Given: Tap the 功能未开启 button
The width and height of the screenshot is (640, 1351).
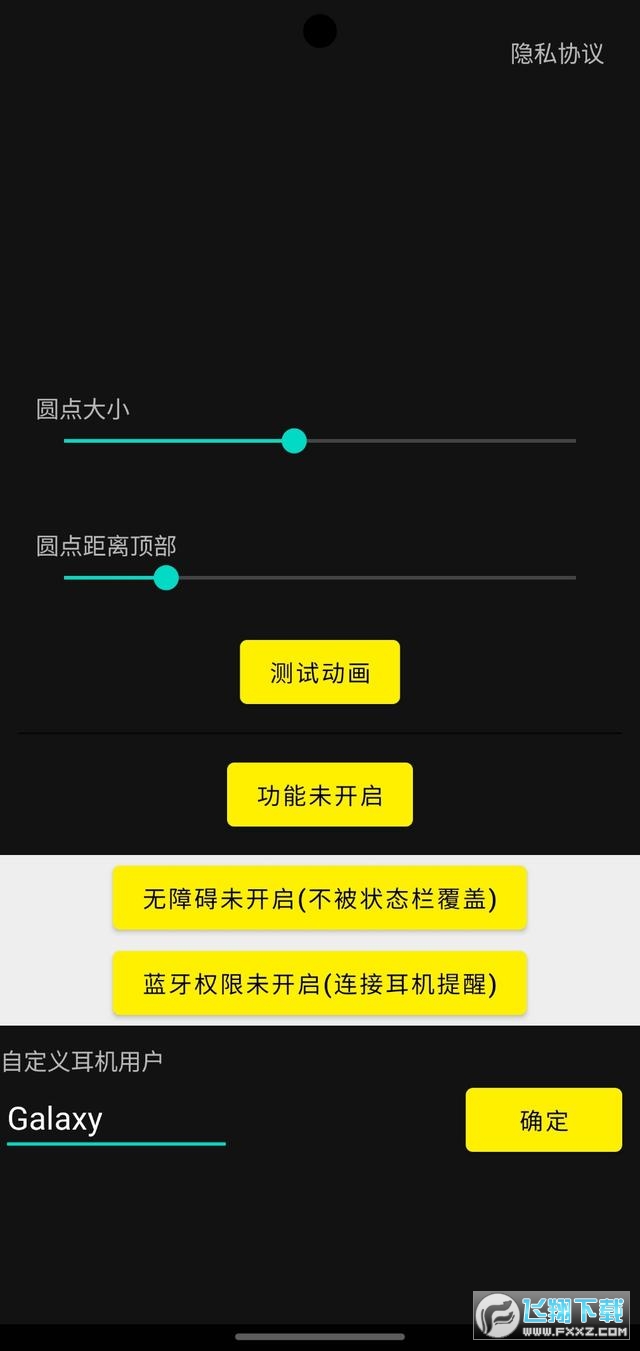Looking at the screenshot, I should pyautogui.click(x=320, y=796).
